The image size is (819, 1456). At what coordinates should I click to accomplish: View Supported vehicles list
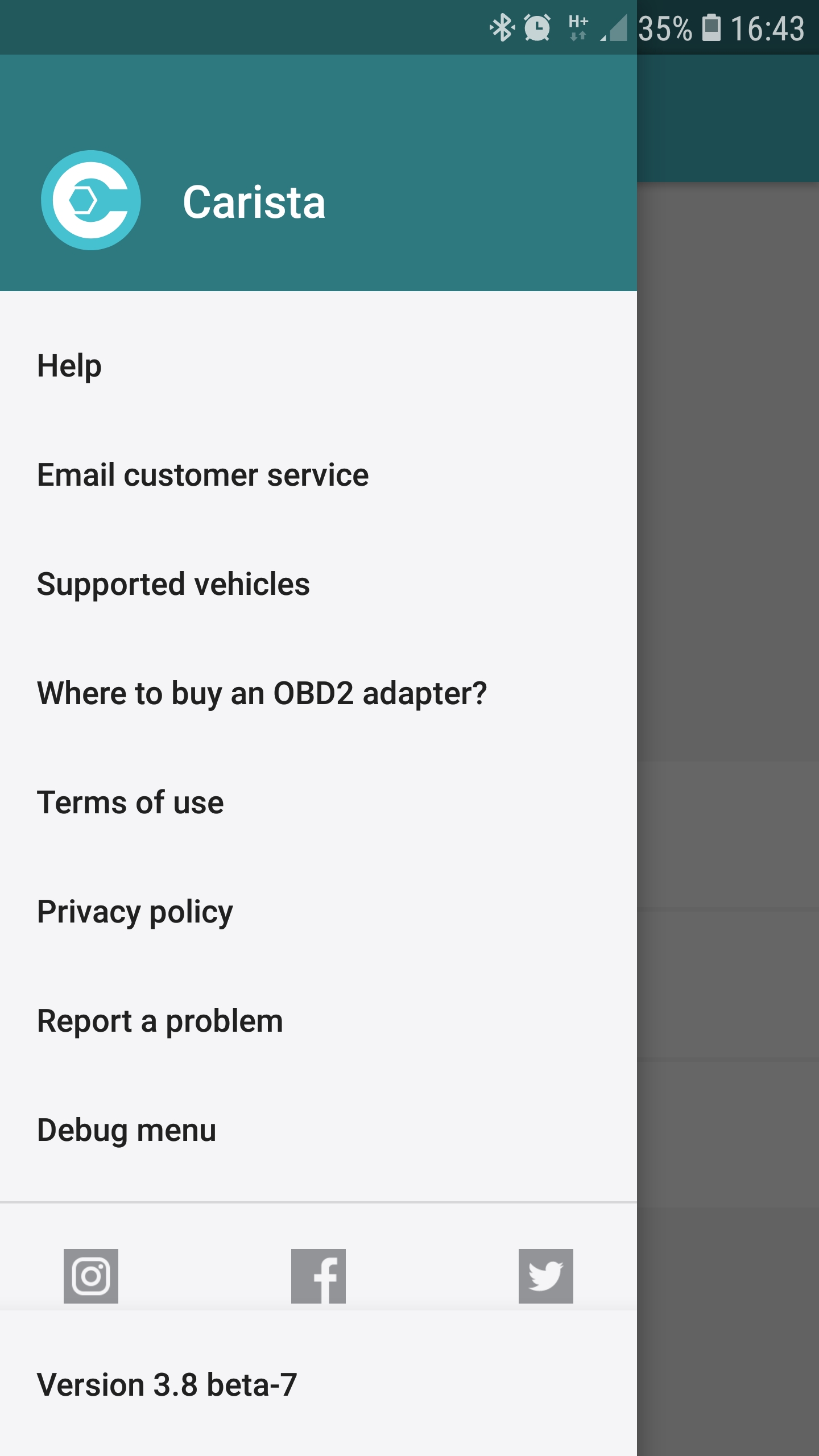[x=173, y=584]
